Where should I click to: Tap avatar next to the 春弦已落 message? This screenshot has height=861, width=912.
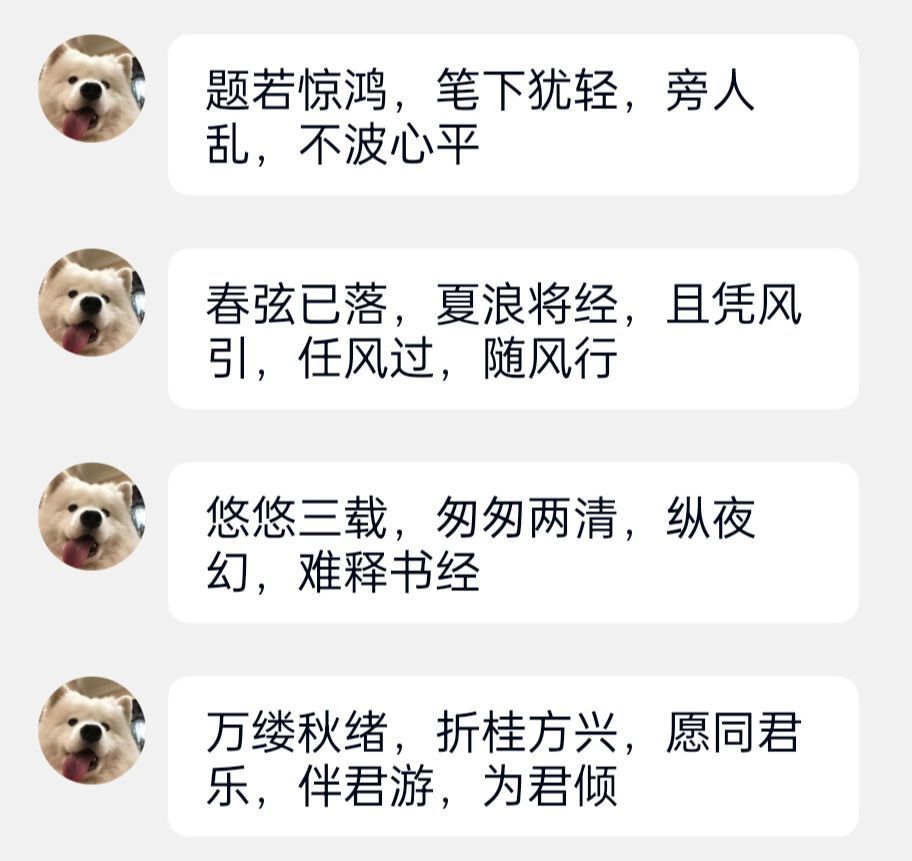coord(91,303)
